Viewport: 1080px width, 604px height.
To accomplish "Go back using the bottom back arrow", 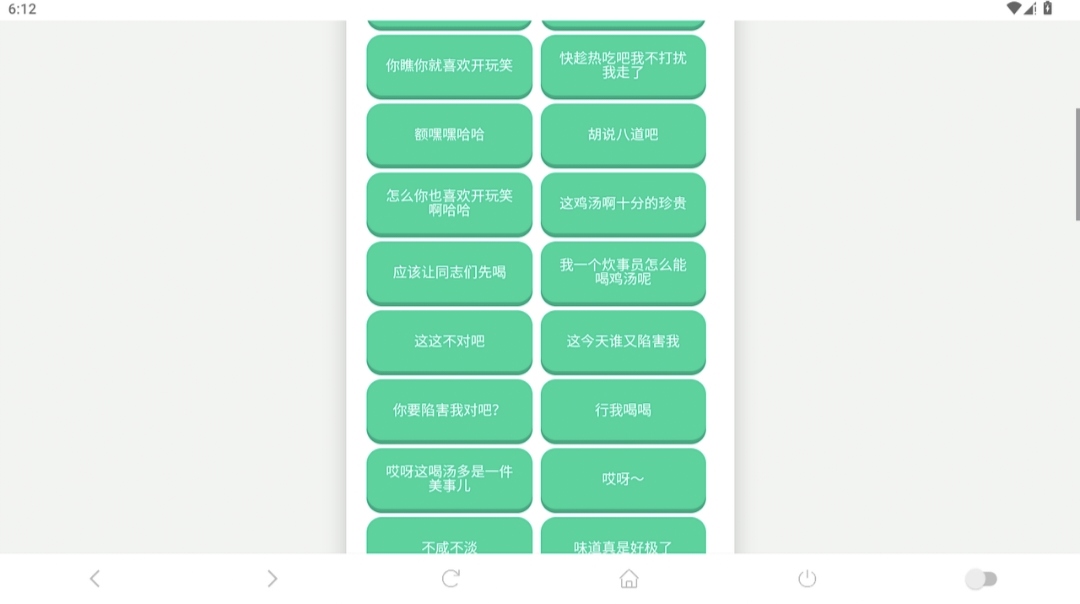I will point(95,579).
